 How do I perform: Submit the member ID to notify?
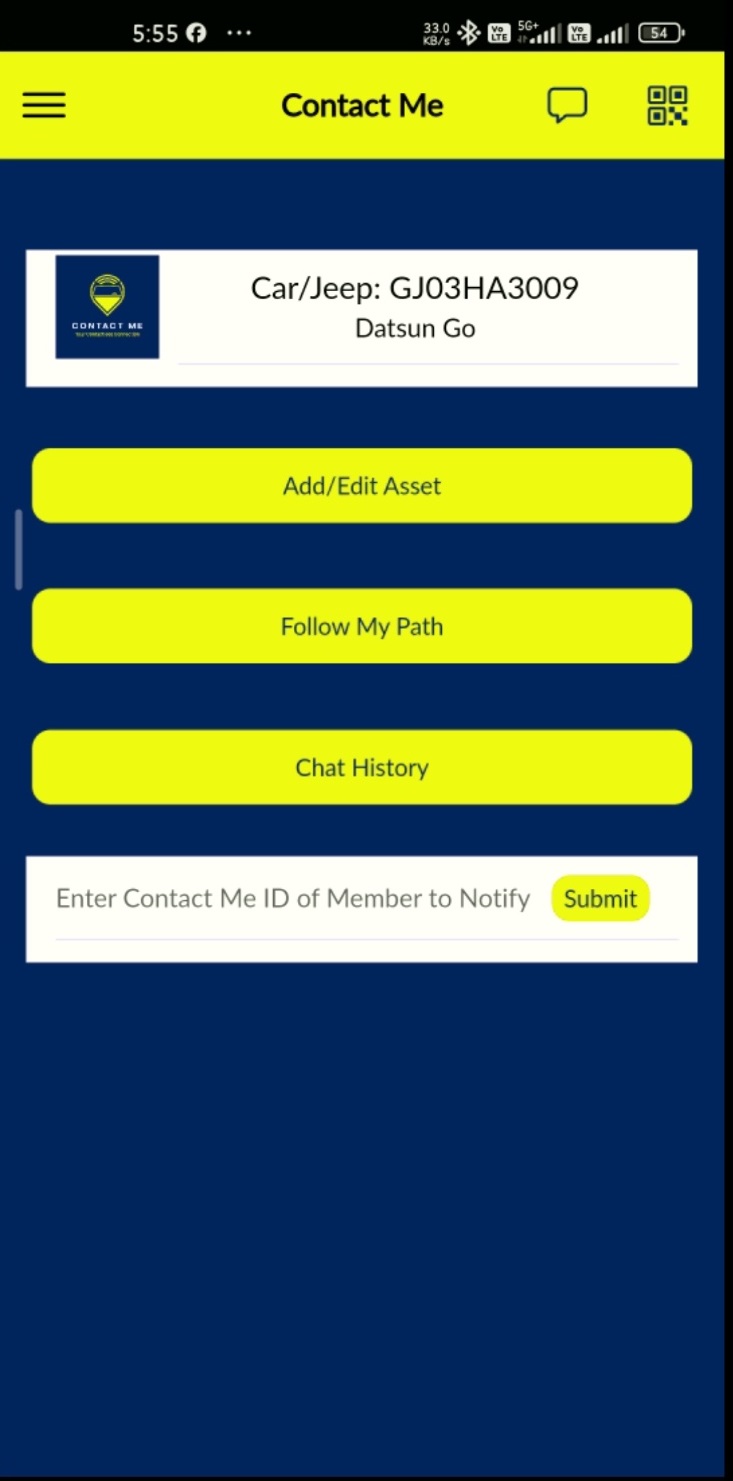(600, 899)
